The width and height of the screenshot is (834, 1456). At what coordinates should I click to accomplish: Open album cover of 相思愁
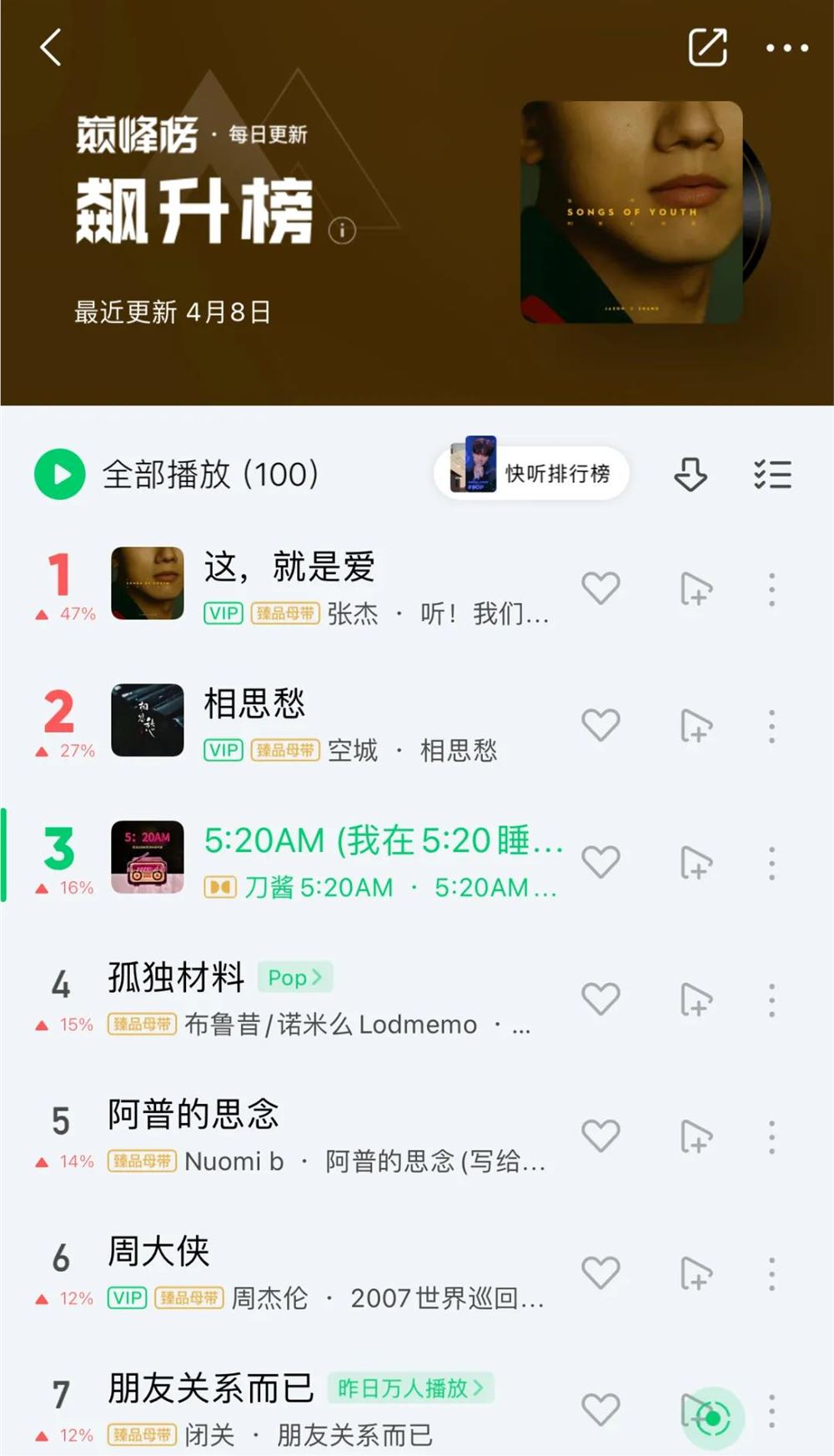tap(147, 722)
